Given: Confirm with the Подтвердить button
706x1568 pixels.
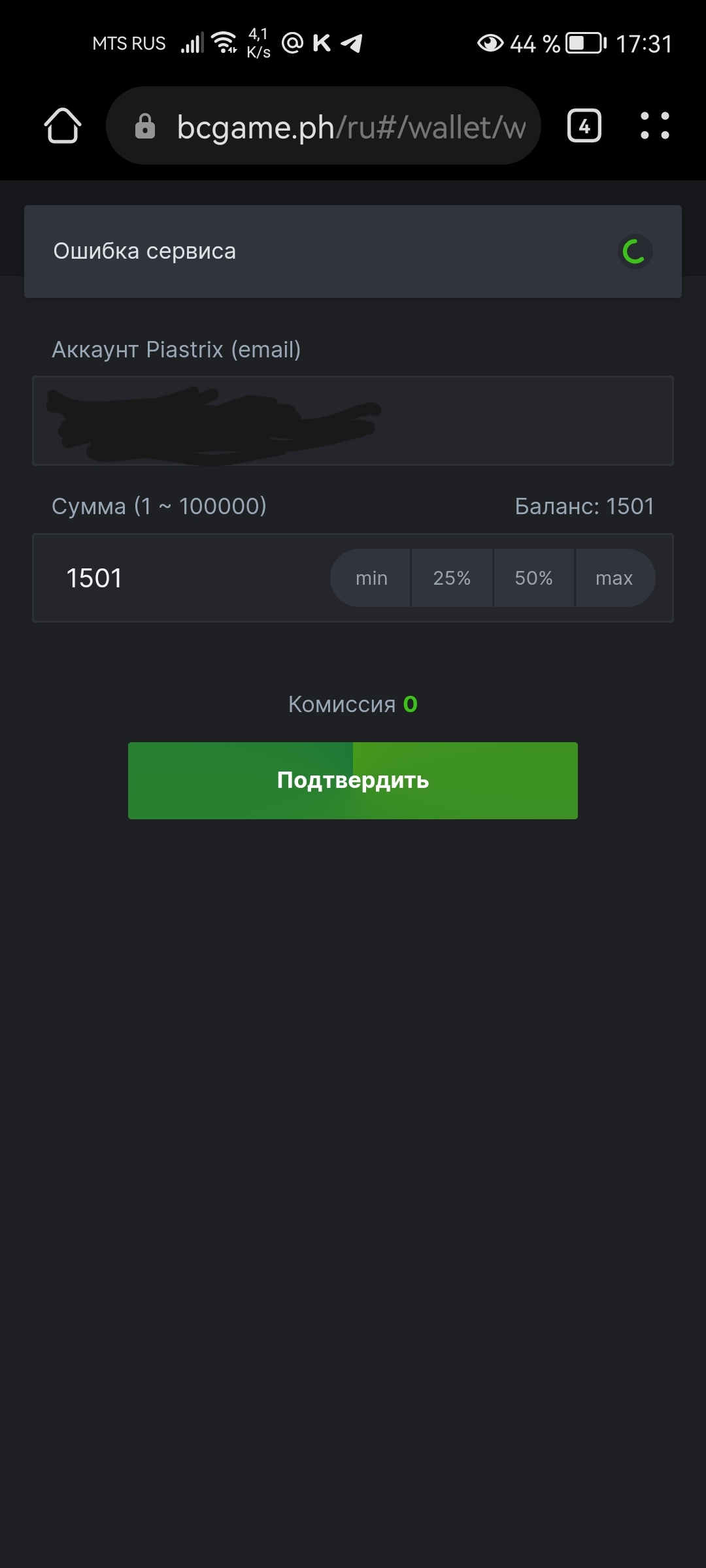Looking at the screenshot, I should (x=353, y=780).
